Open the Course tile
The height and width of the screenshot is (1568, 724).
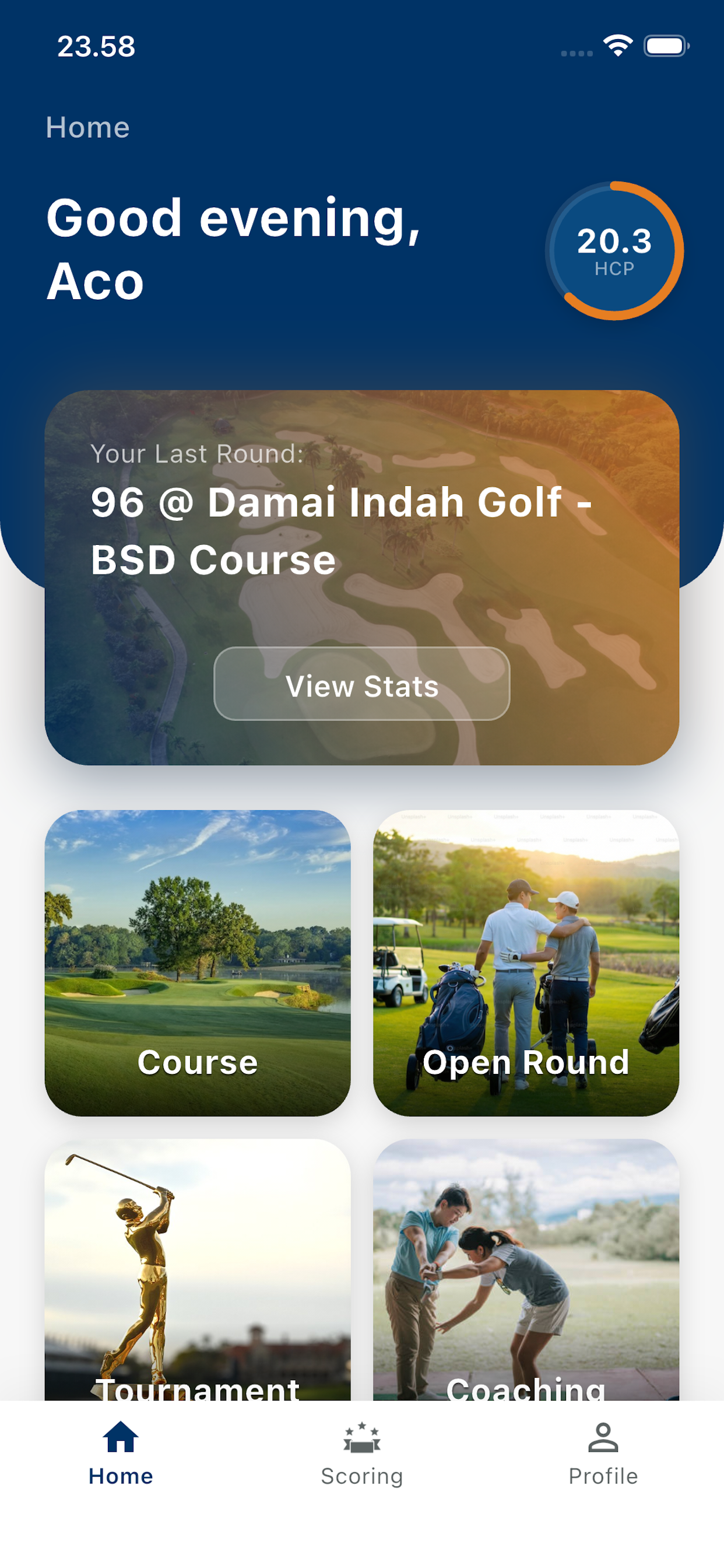click(x=198, y=963)
